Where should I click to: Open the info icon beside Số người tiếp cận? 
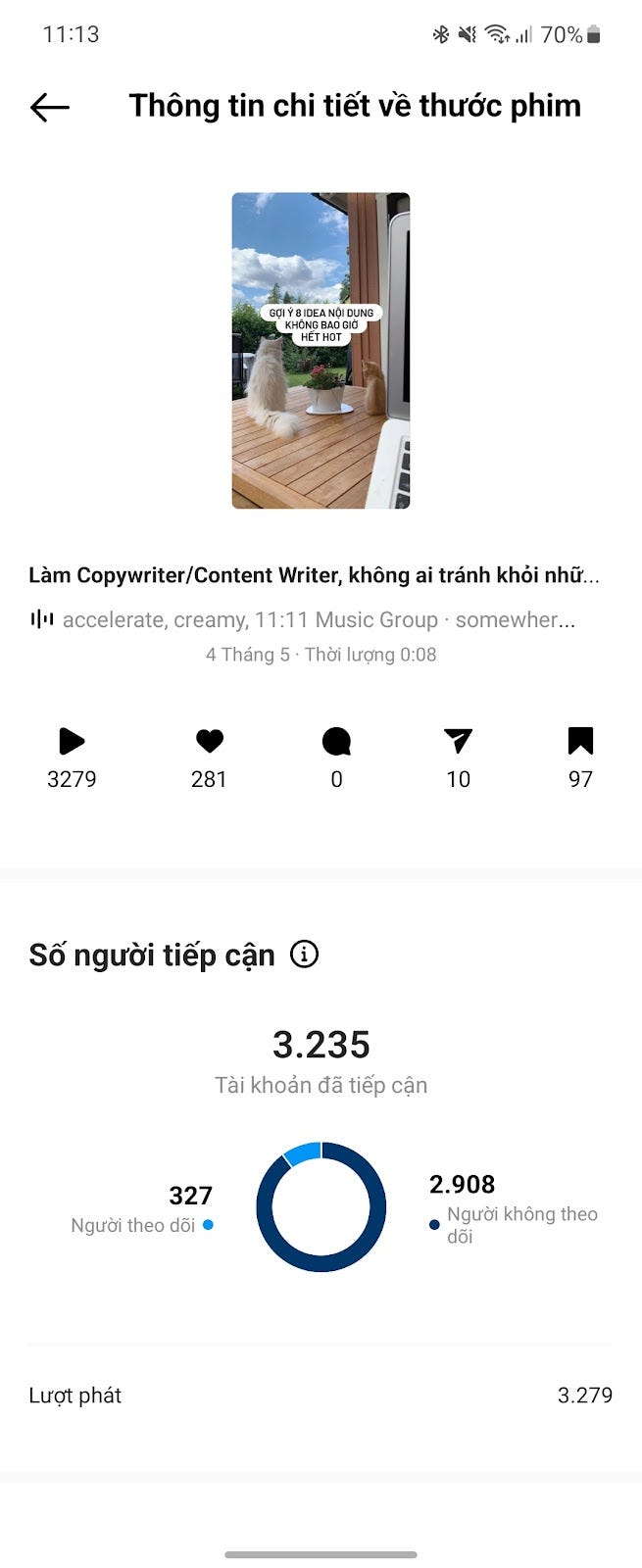(305, 954)
